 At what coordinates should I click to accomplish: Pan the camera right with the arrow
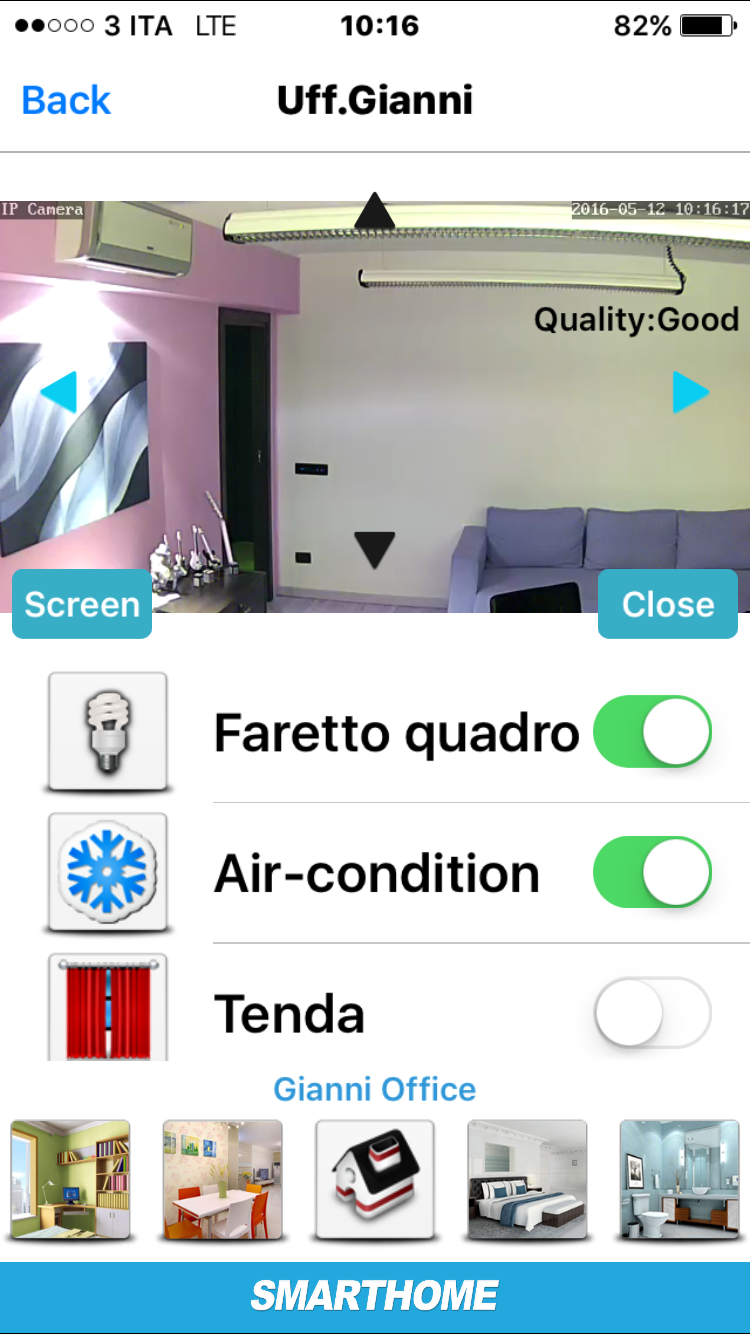click(691, 392)
